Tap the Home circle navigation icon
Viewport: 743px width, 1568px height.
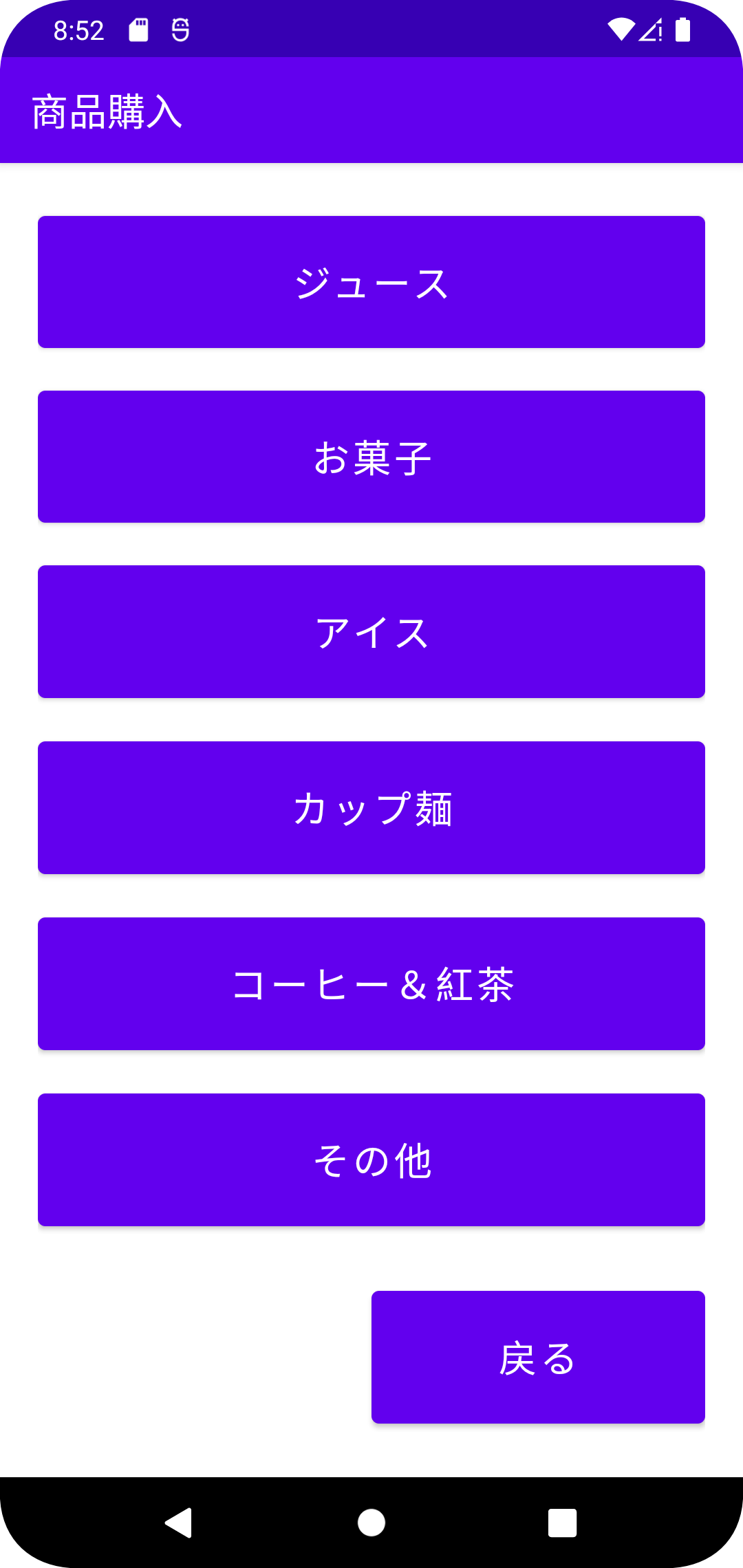coord(371,1521)
